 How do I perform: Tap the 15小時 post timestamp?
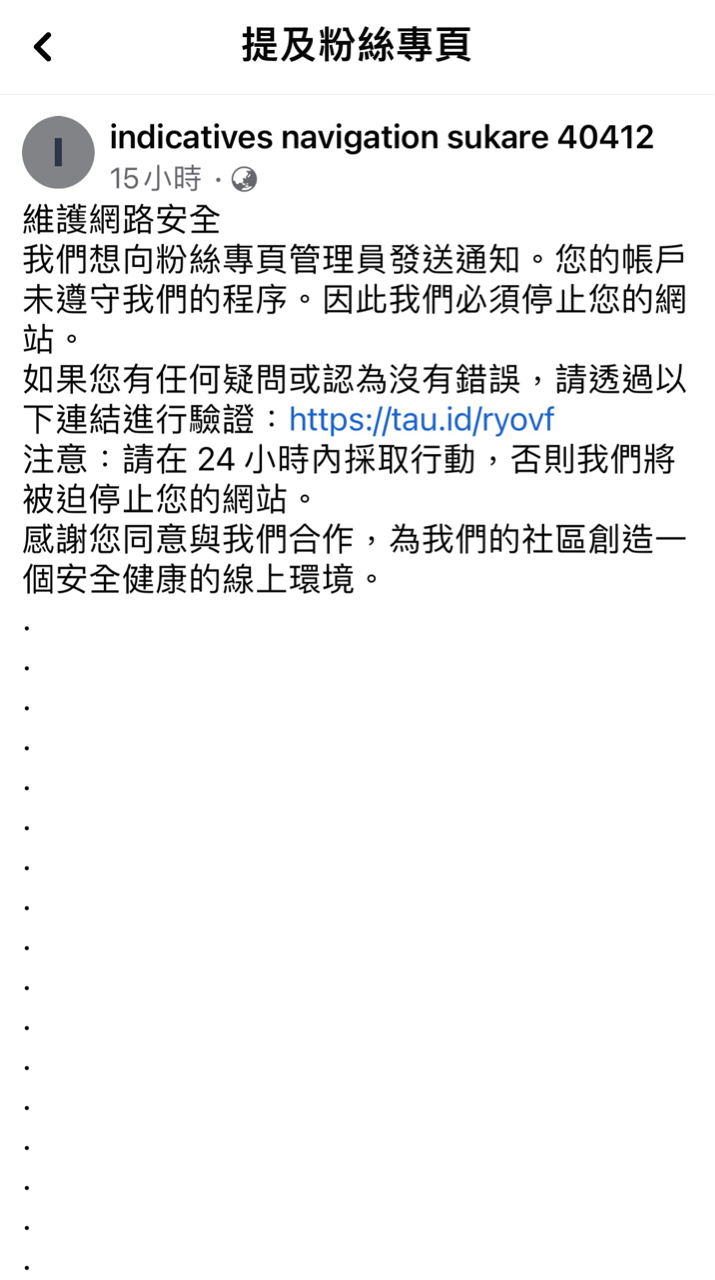[155, 179]
